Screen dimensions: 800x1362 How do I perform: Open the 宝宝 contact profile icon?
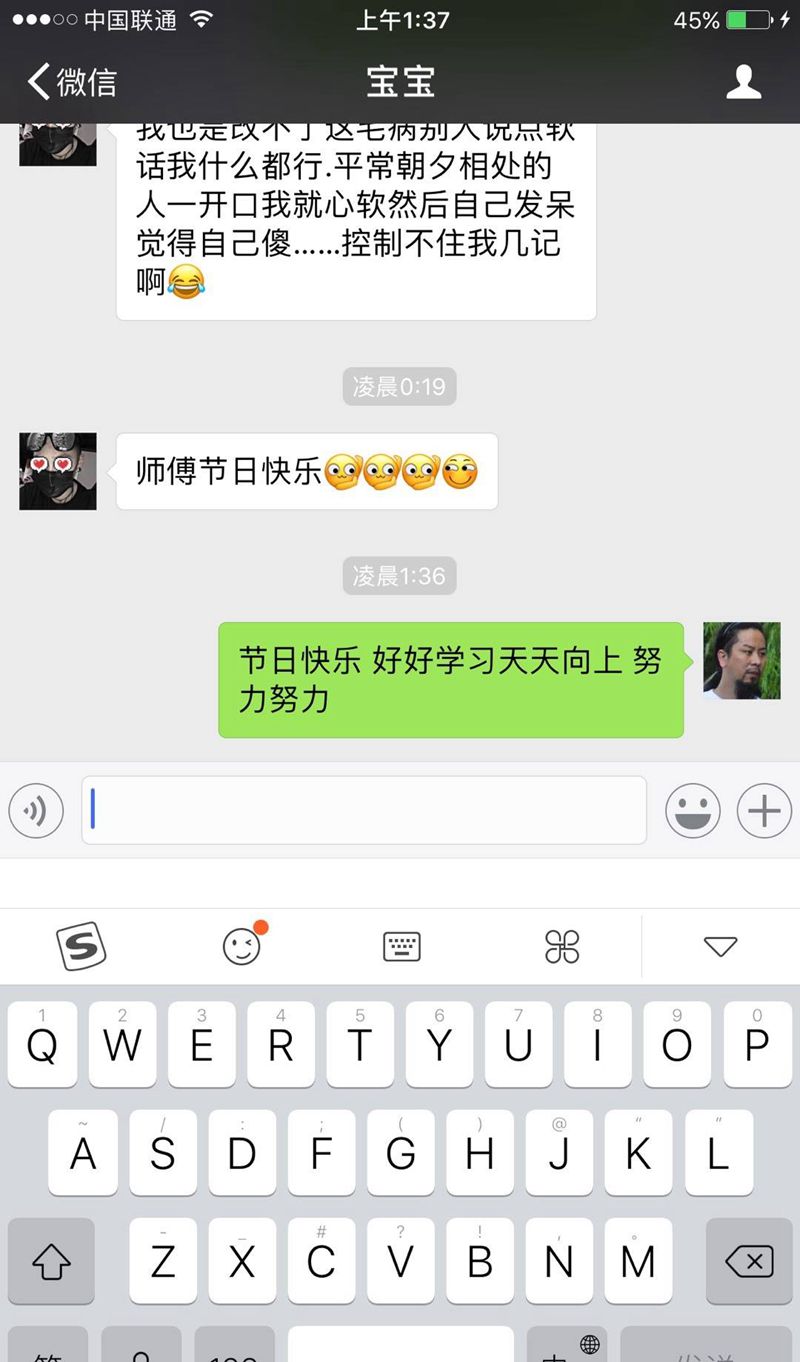click(x=743, y=81)
